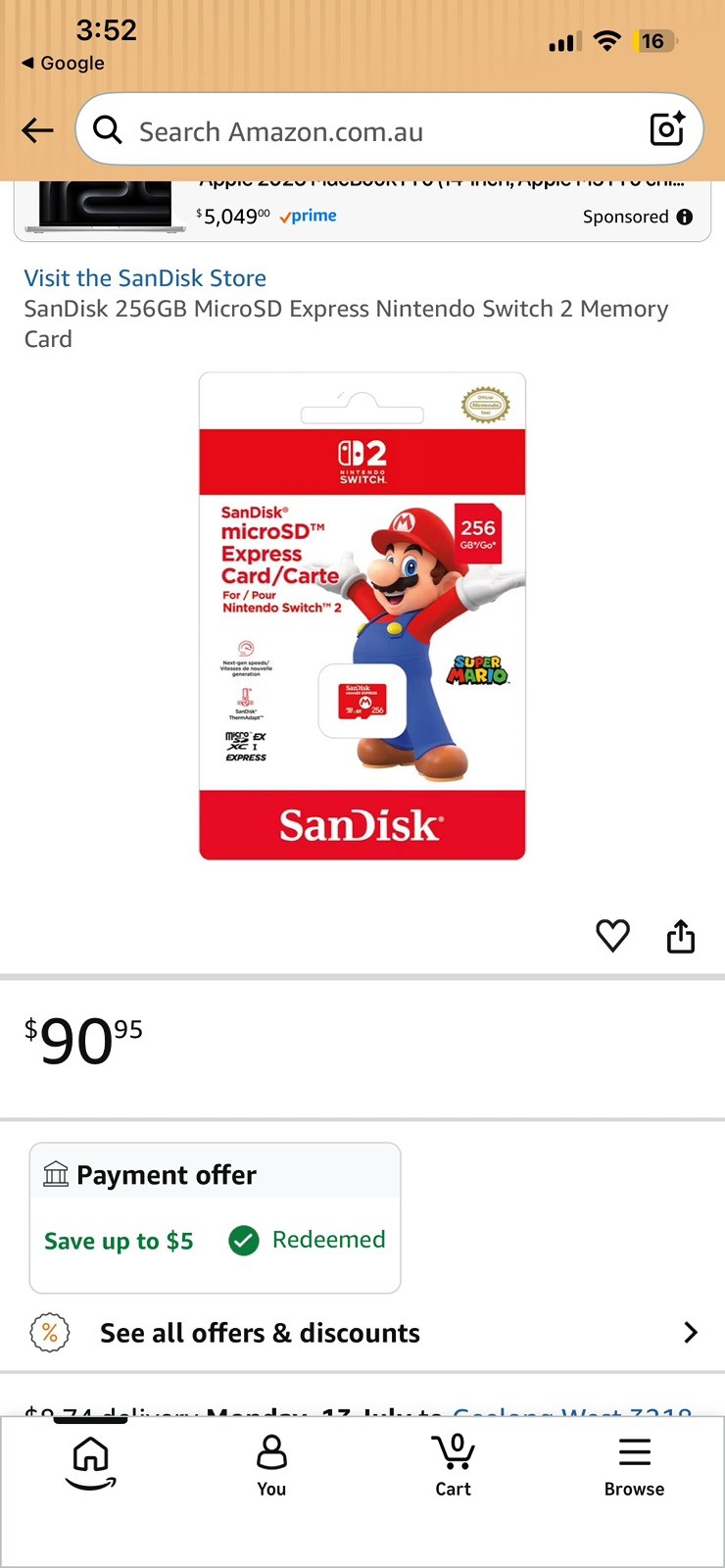The image size is (725, 1568).
Task: Add this item to wish list heart
Action: tap(613, 936)
